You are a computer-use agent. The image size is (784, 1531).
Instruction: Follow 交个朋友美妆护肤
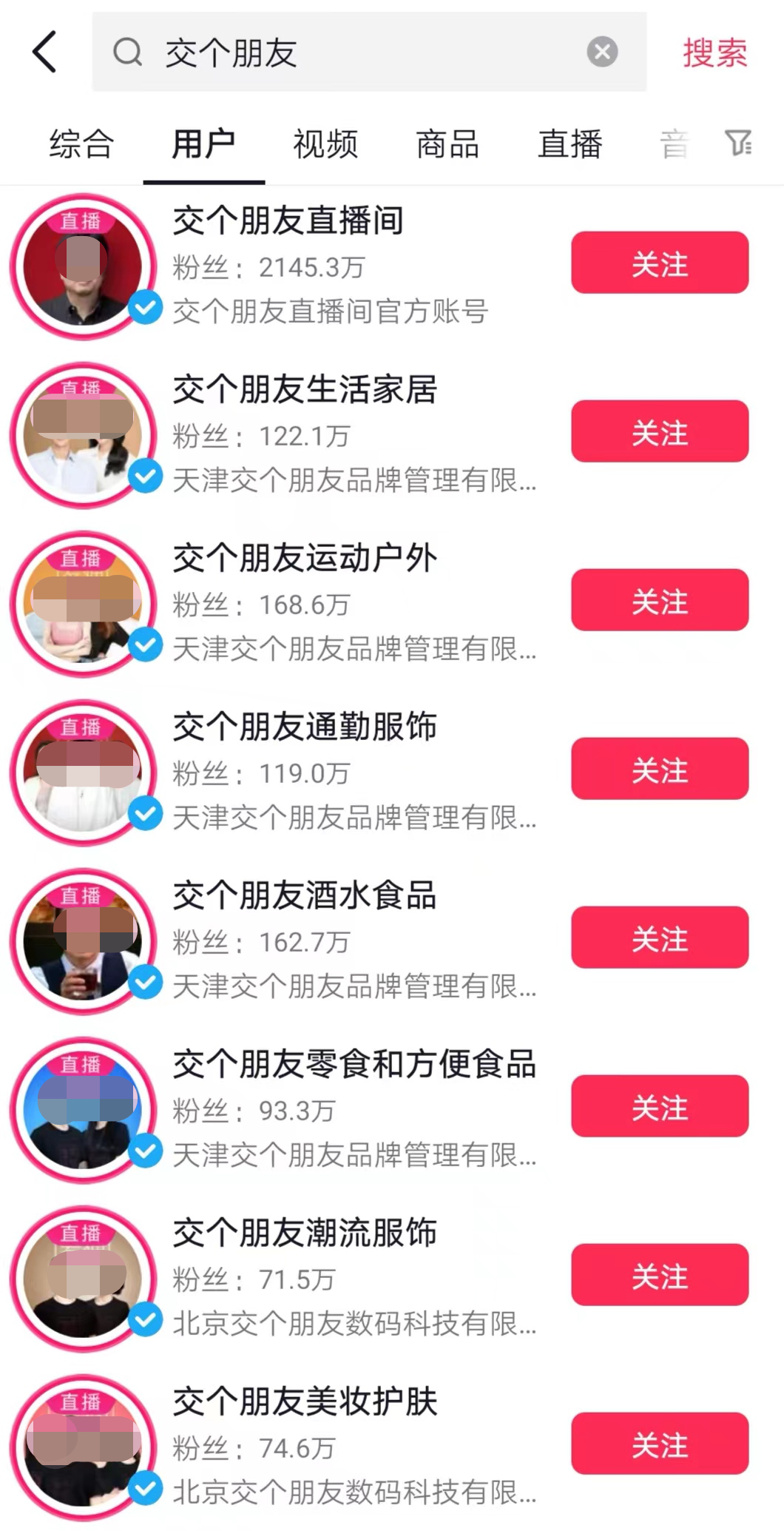659,1444
